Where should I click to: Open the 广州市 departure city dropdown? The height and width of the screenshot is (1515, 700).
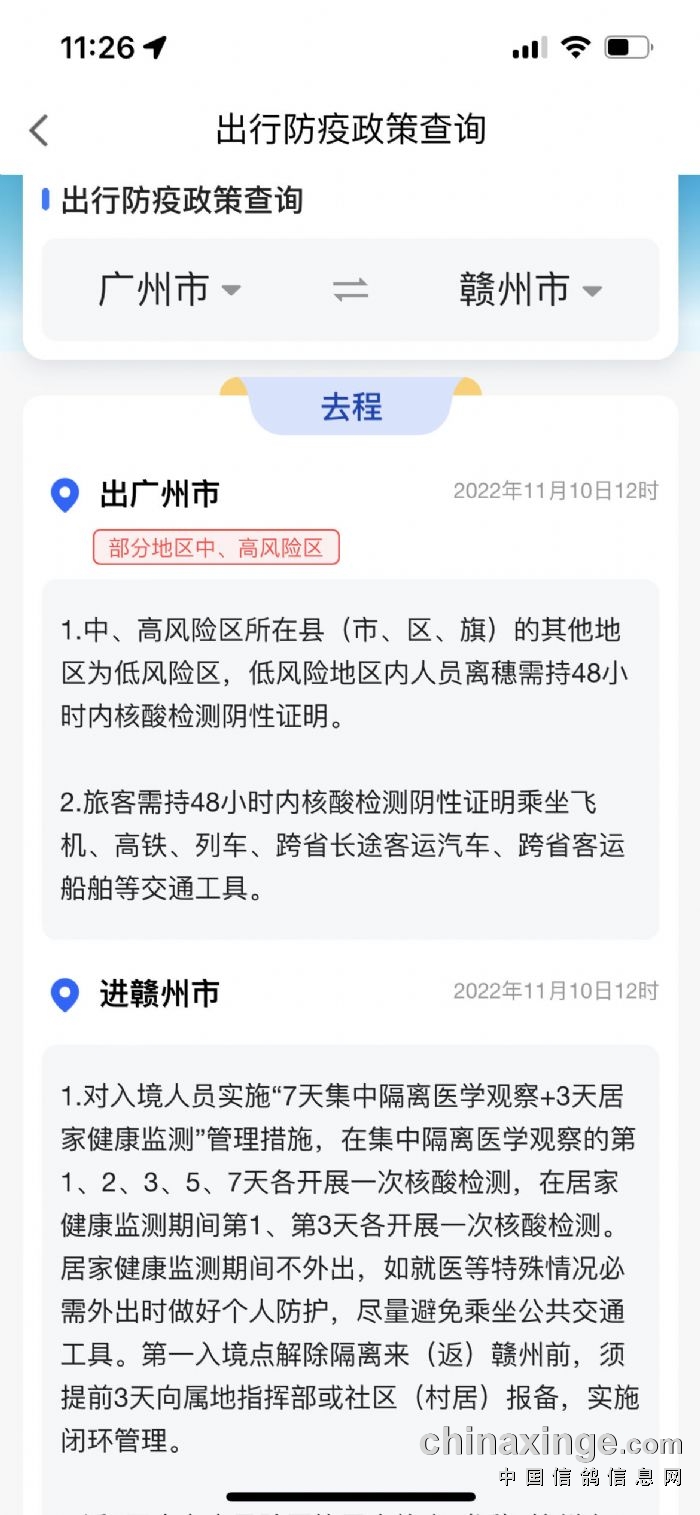point(170,290)
